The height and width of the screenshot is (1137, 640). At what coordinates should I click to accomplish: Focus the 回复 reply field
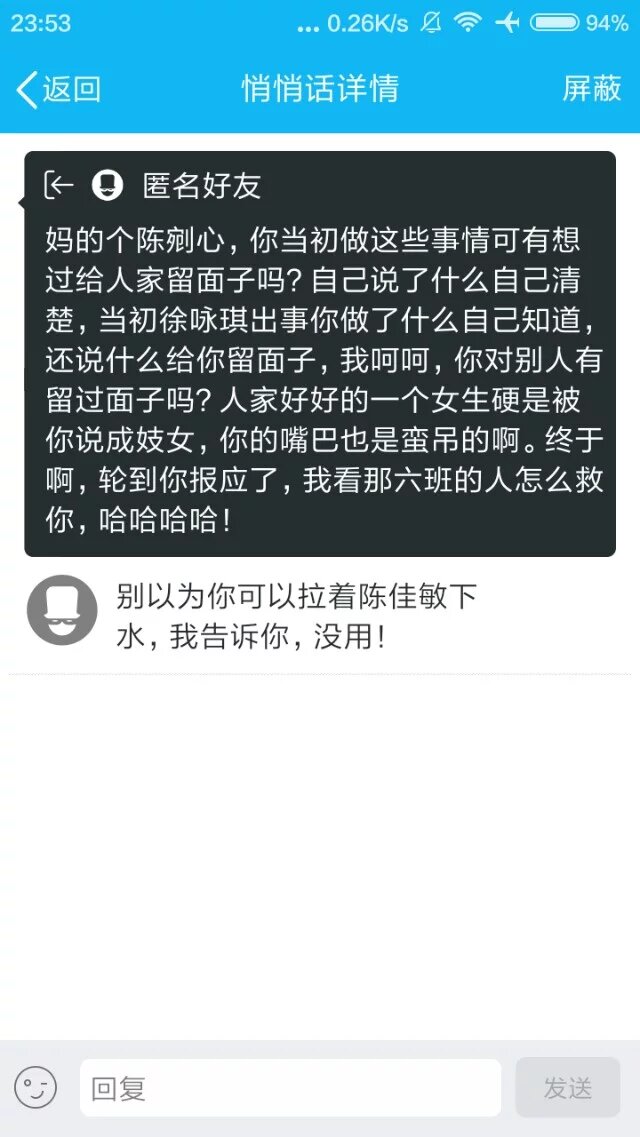coord(290,1088)
